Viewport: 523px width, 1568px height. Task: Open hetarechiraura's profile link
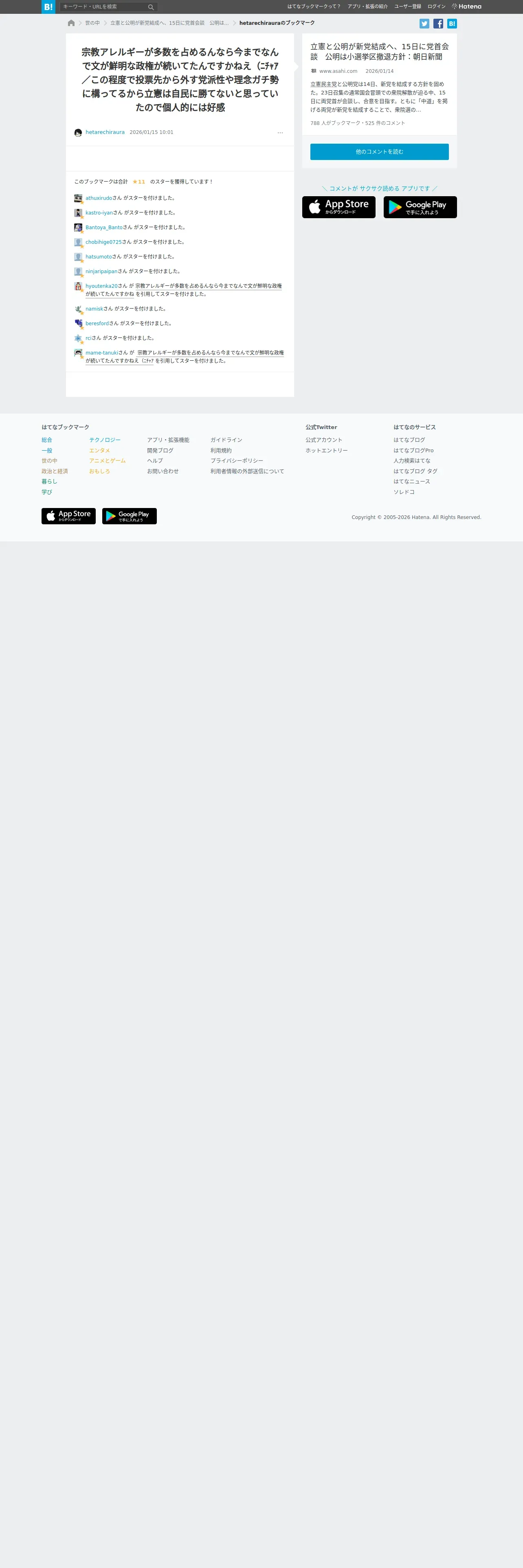(x=105, y=132)
